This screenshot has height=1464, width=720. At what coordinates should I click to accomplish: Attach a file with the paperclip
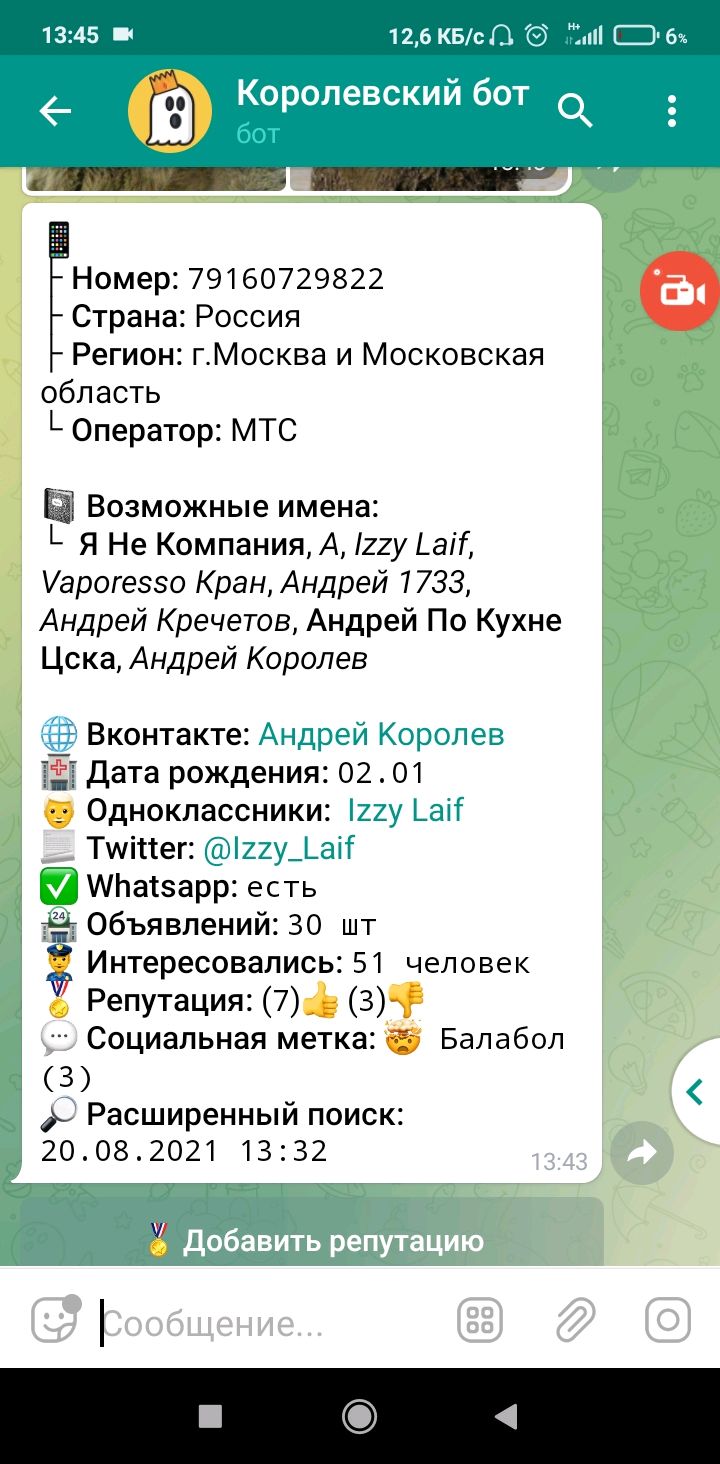(x=575, y=1321)
